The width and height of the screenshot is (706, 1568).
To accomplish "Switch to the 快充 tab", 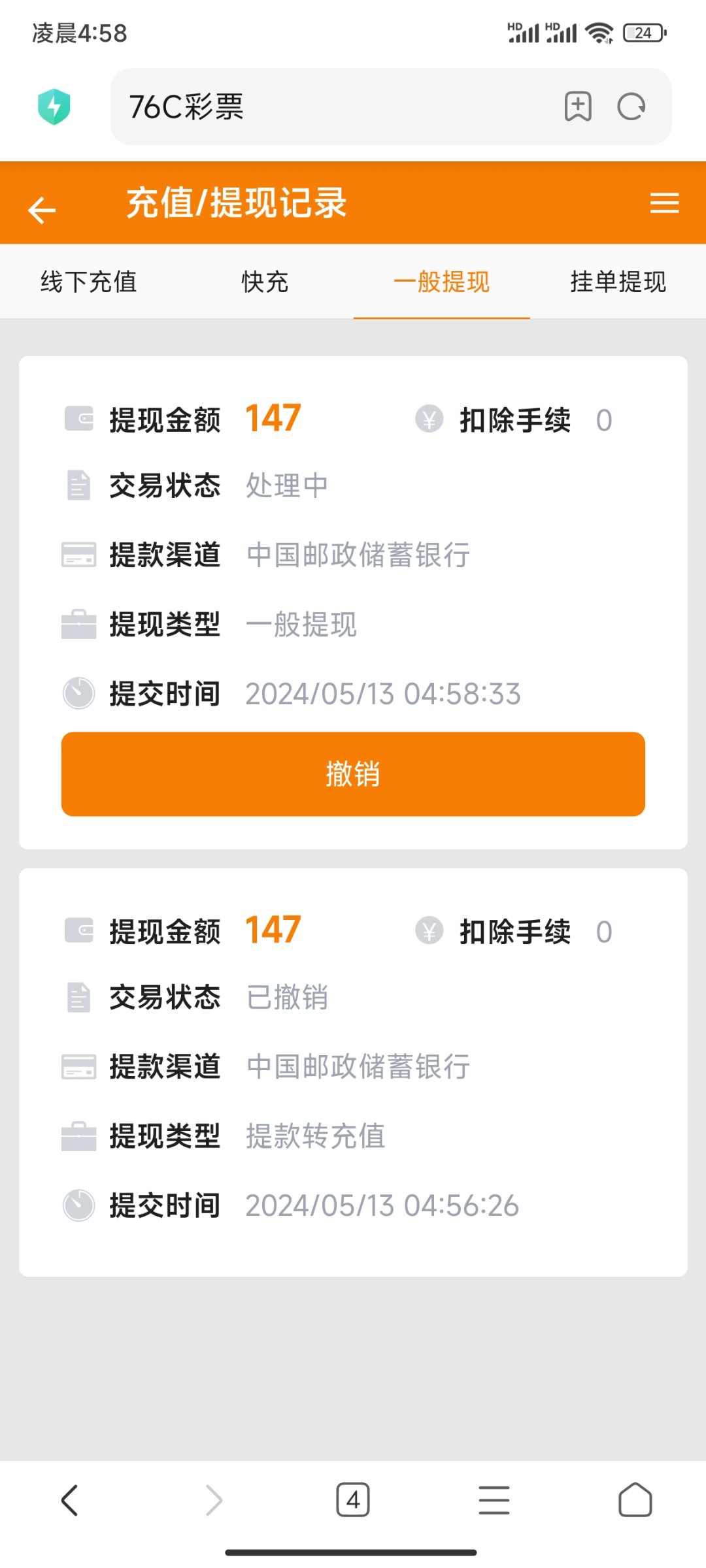I will (x=265, y=282).
